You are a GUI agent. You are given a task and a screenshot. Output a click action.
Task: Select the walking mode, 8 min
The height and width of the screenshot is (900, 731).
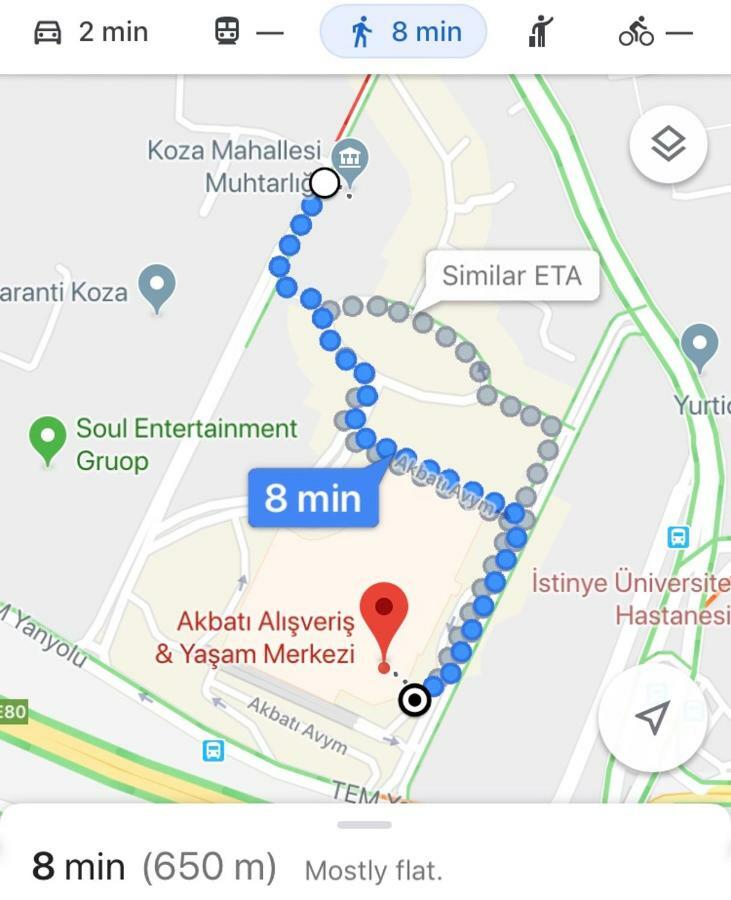pyautogui.click(x=403, y=32)
